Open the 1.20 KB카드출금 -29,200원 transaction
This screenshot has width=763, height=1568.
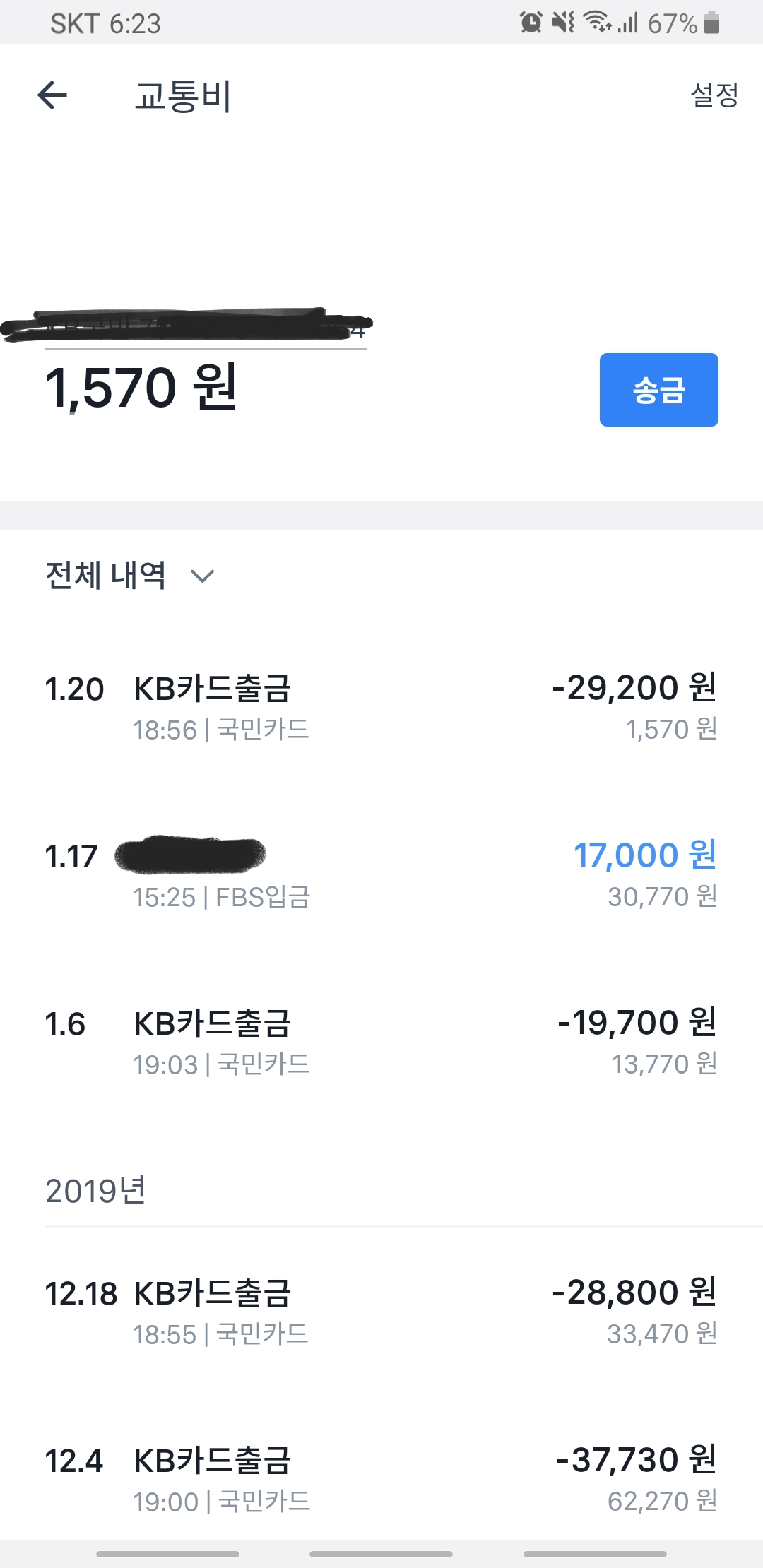pyautogui.click(x=381, y=708)
